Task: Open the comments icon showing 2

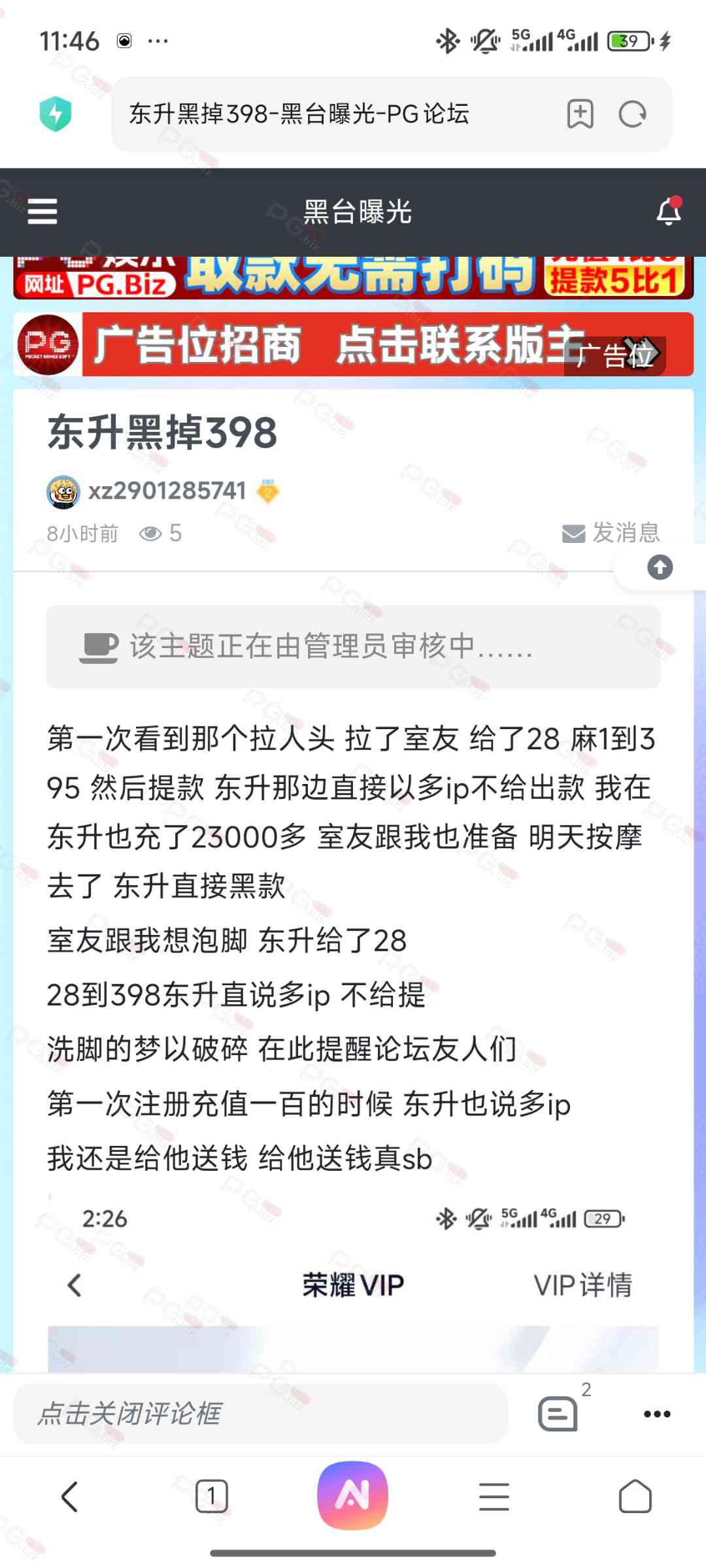Action: (558, 1414)
